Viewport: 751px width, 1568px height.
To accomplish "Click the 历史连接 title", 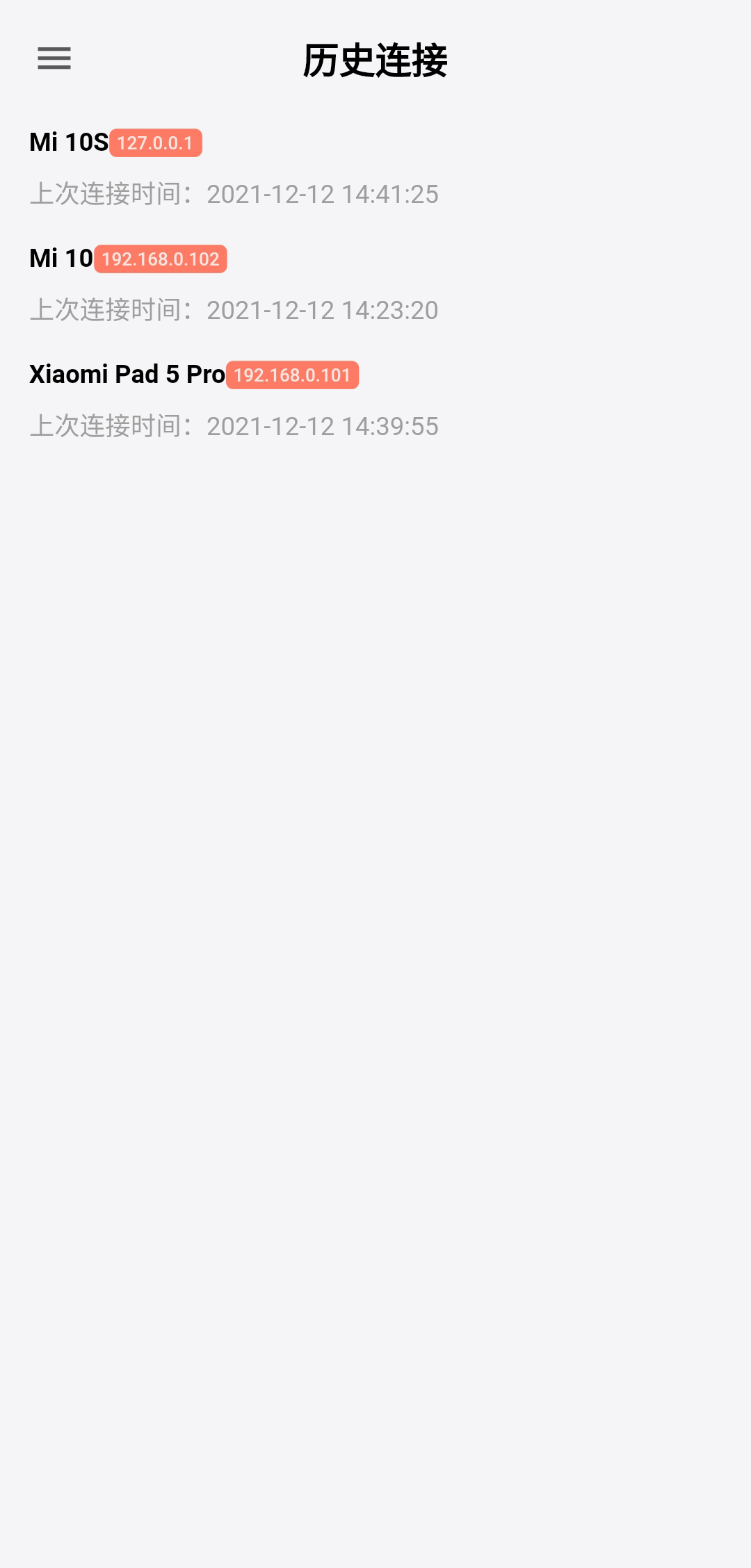I will (375, 61).
